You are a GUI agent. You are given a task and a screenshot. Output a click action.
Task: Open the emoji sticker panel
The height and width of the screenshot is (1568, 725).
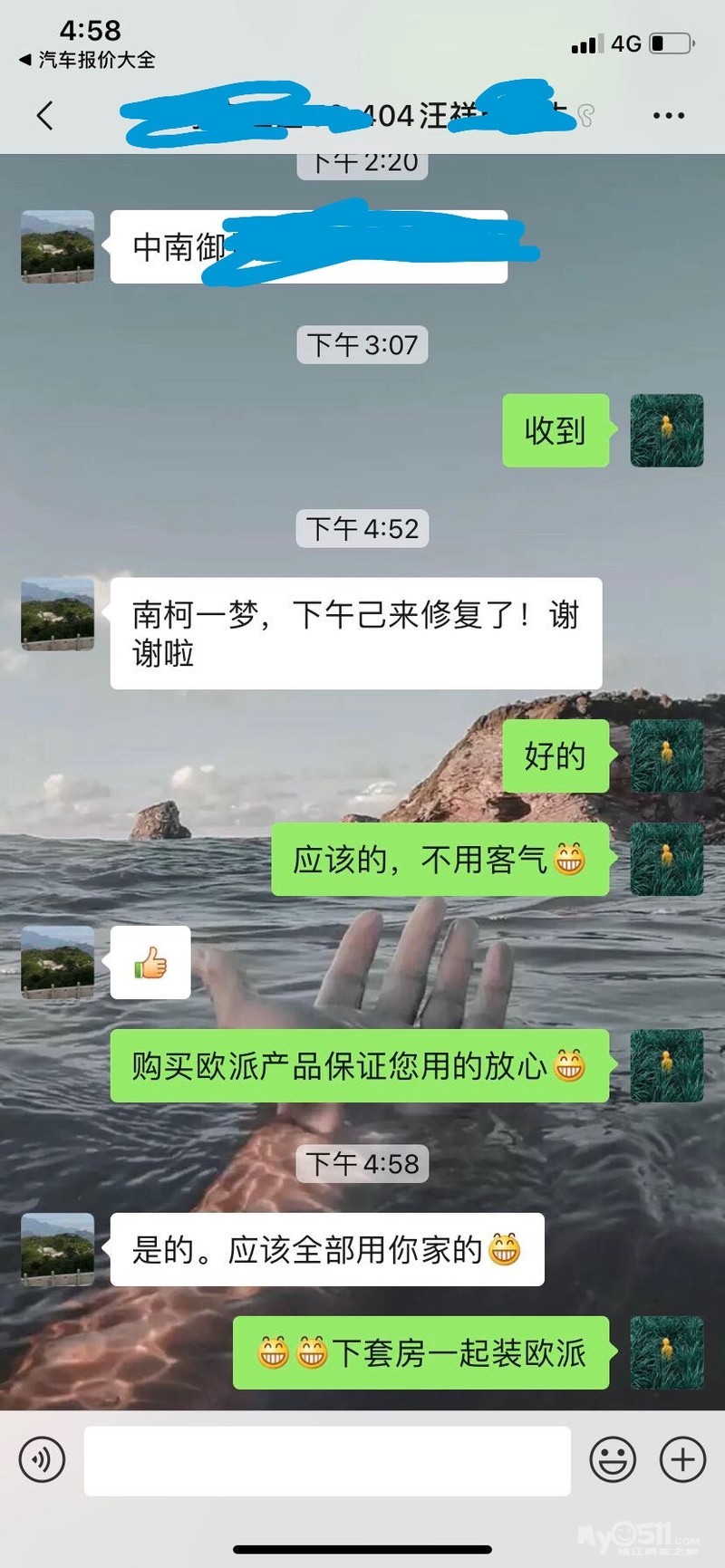pos(613,1460)
